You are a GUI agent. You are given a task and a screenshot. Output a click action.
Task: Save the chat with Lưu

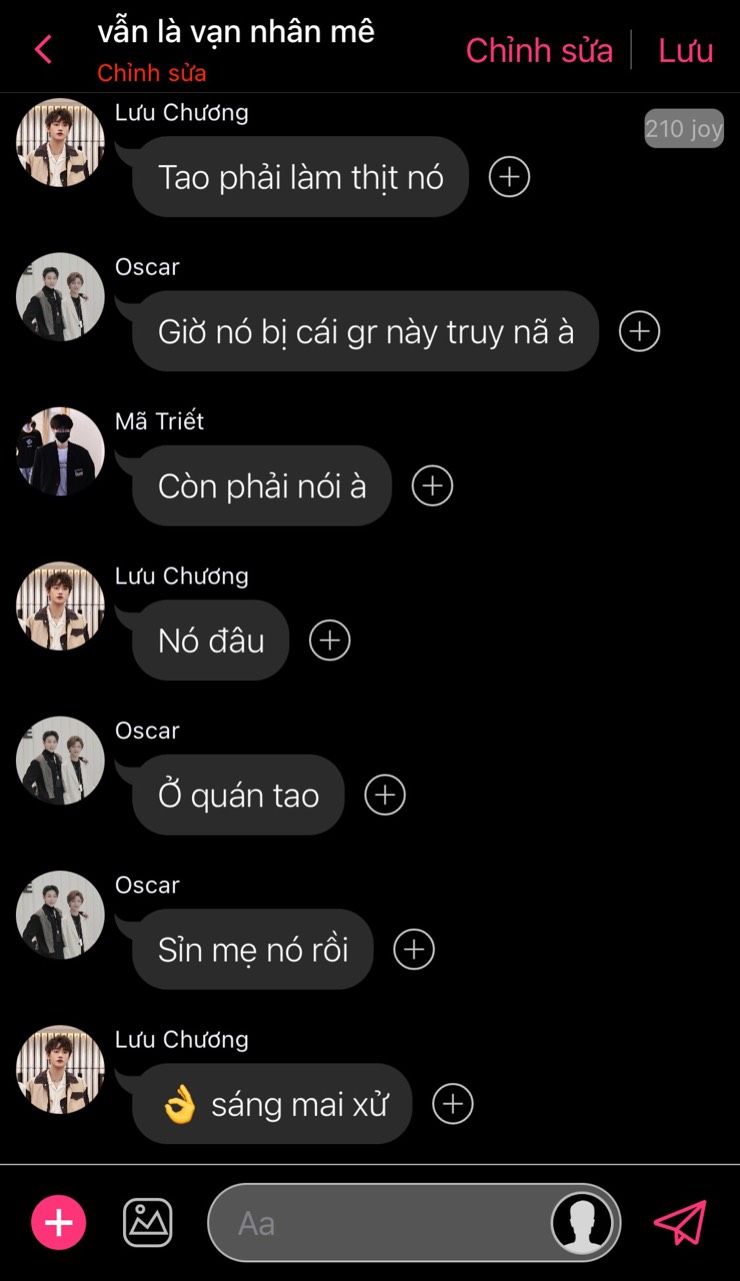pos(686,50)
